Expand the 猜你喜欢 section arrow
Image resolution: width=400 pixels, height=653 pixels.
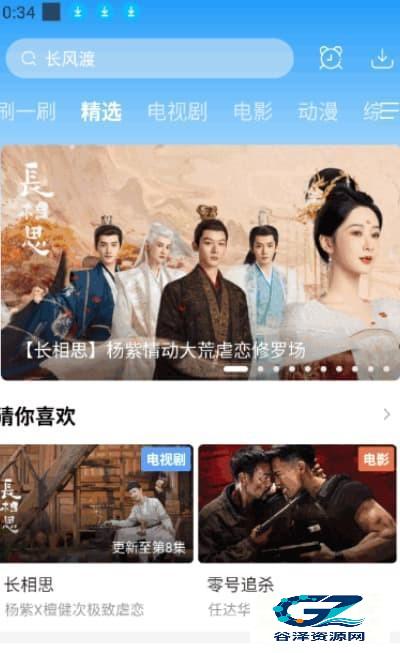click(387, 414)
